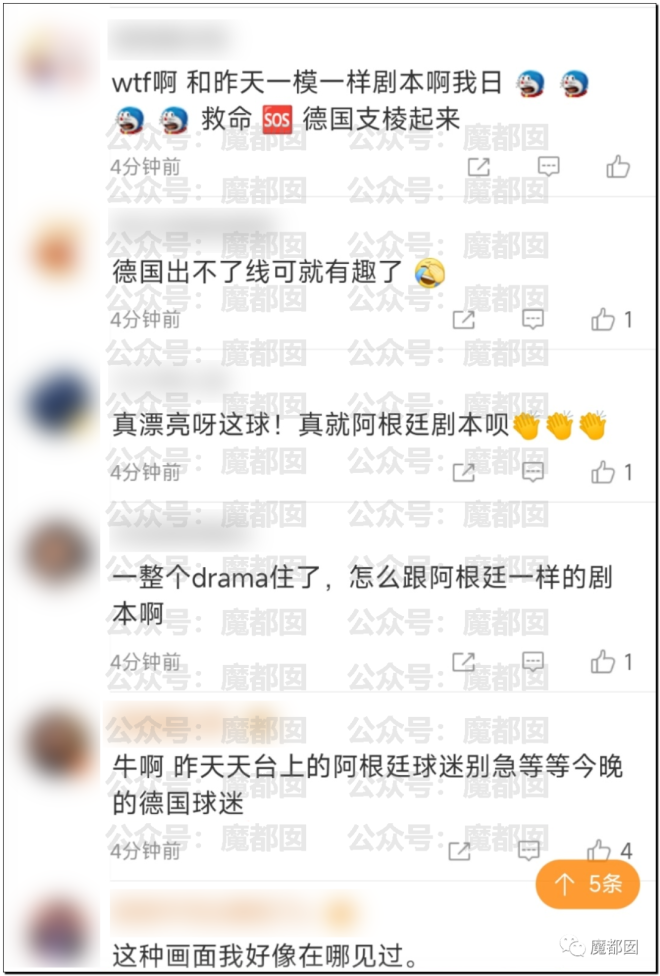Share the 牛啊 昨天天台上的阿根廷球迷 comment

460,852
